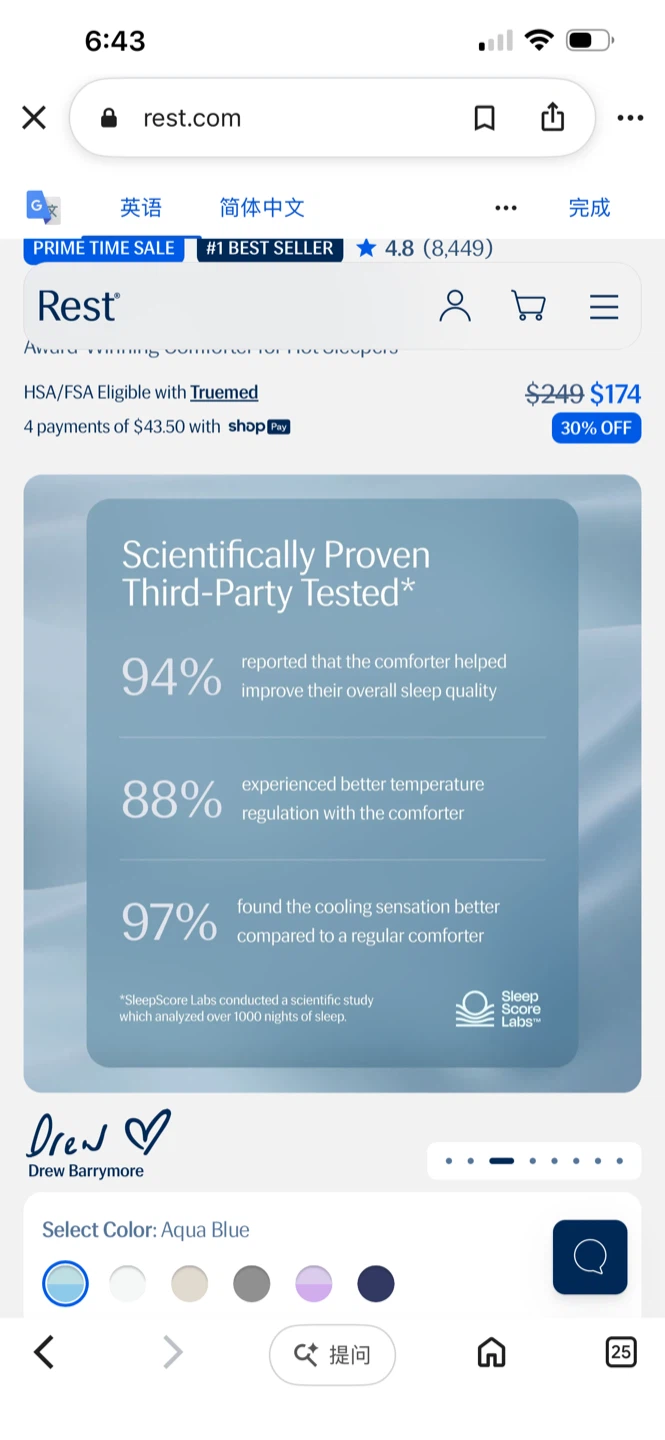Close the browser page with X
The width and height of the screenshot is (665, 1440).
point(34,118)
